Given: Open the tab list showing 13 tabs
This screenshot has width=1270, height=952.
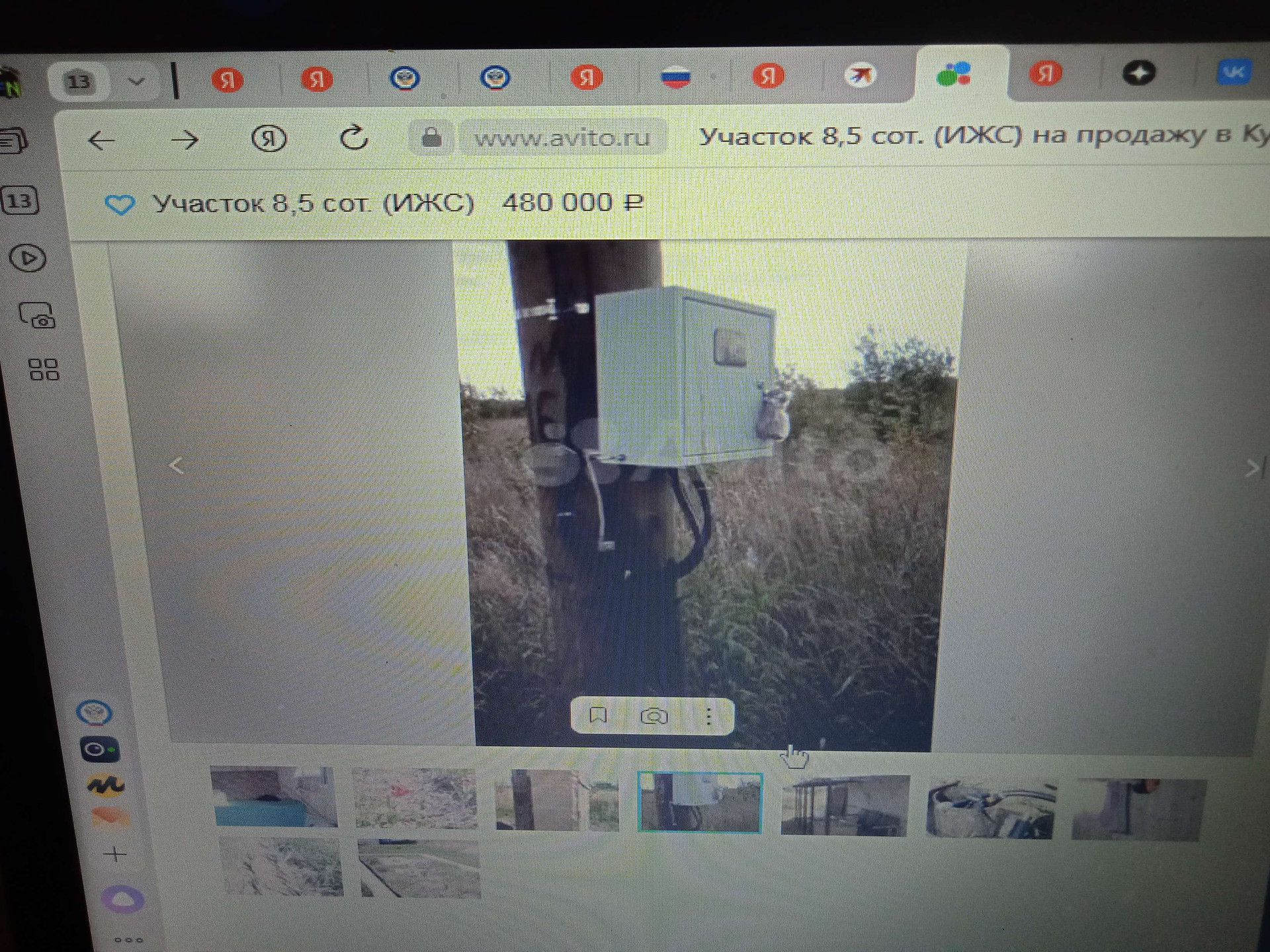Looking at the screenshot, I should point(79,81).
